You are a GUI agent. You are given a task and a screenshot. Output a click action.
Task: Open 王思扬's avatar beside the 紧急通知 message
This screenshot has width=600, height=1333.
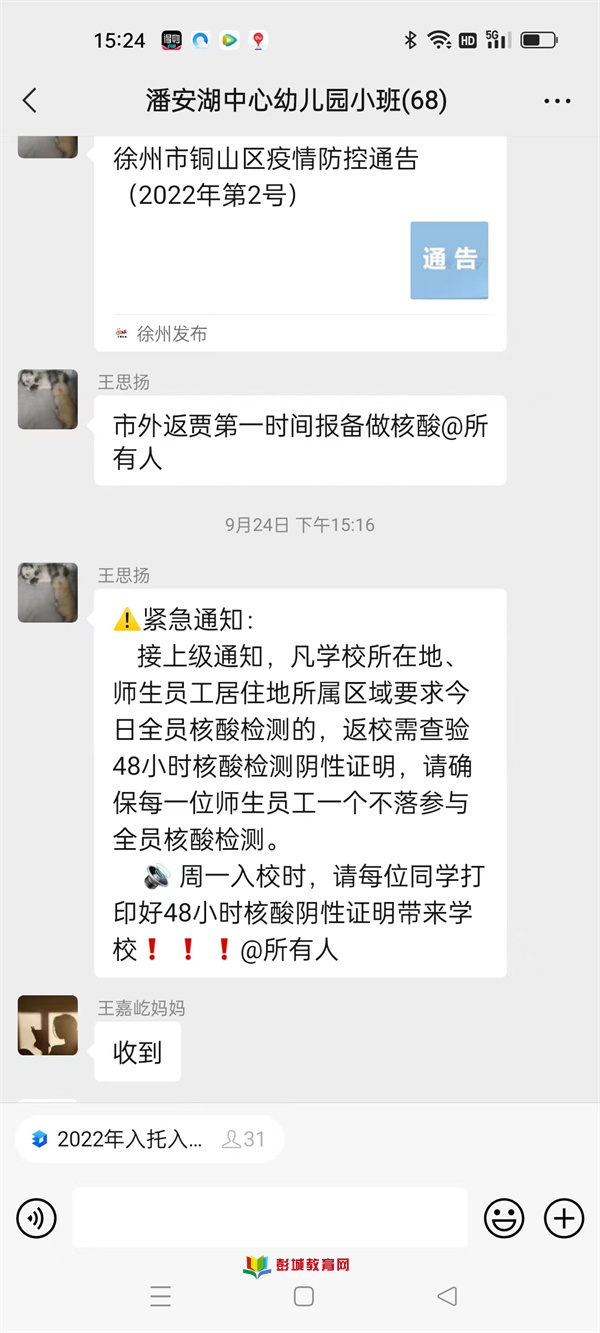tap(48, 592)
